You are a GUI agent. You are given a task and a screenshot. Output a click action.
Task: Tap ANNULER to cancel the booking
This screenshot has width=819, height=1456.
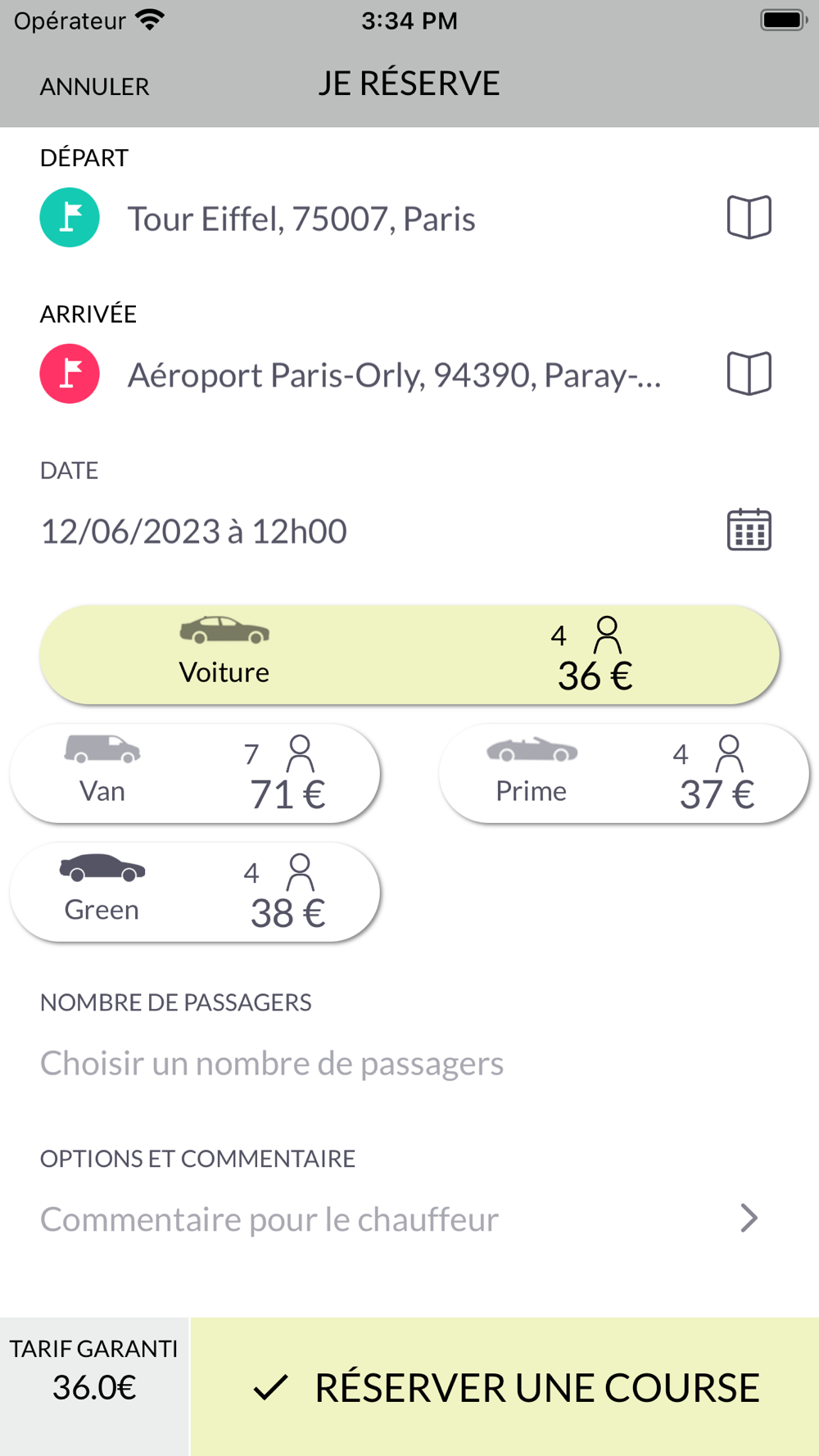pyautogui.click(x=95, y=86)
